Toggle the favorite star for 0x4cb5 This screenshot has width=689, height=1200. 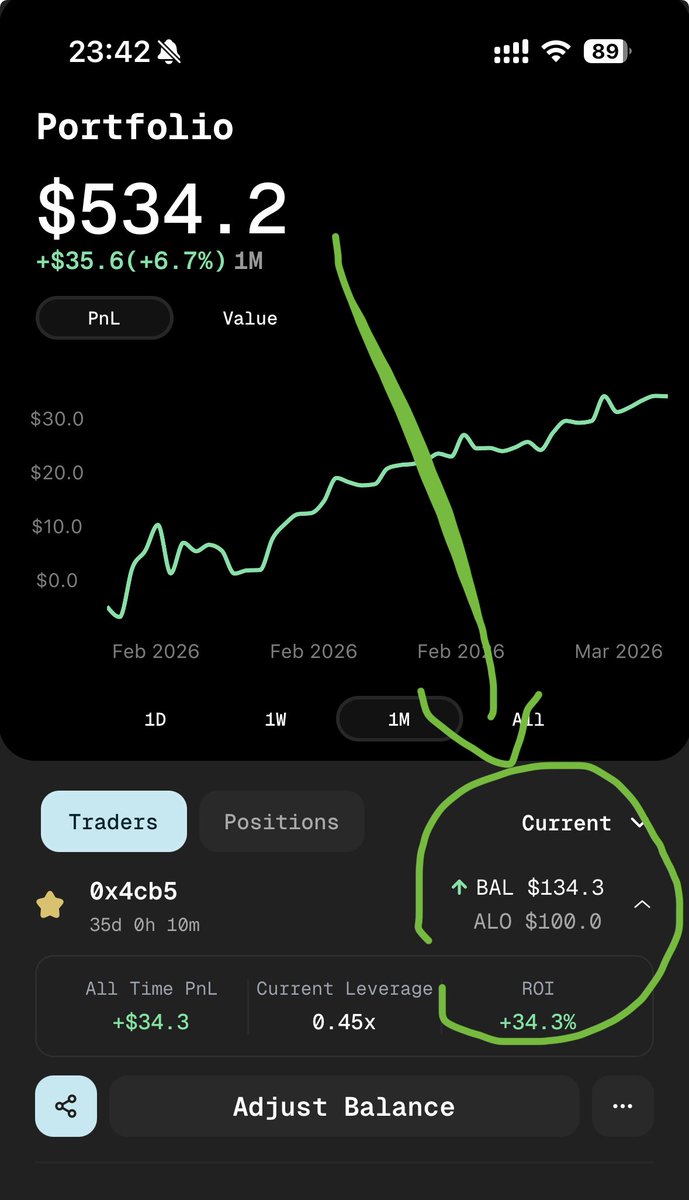pyautogui.click(x=50, y=905)
